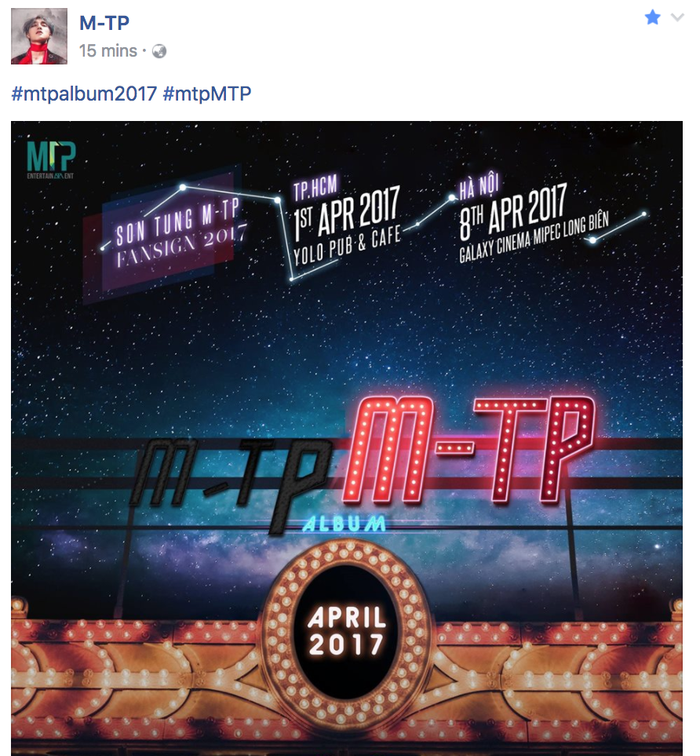Tap the blue star favorite icon
The height and width of the screenshot is (756, 700).
(652, 18)
